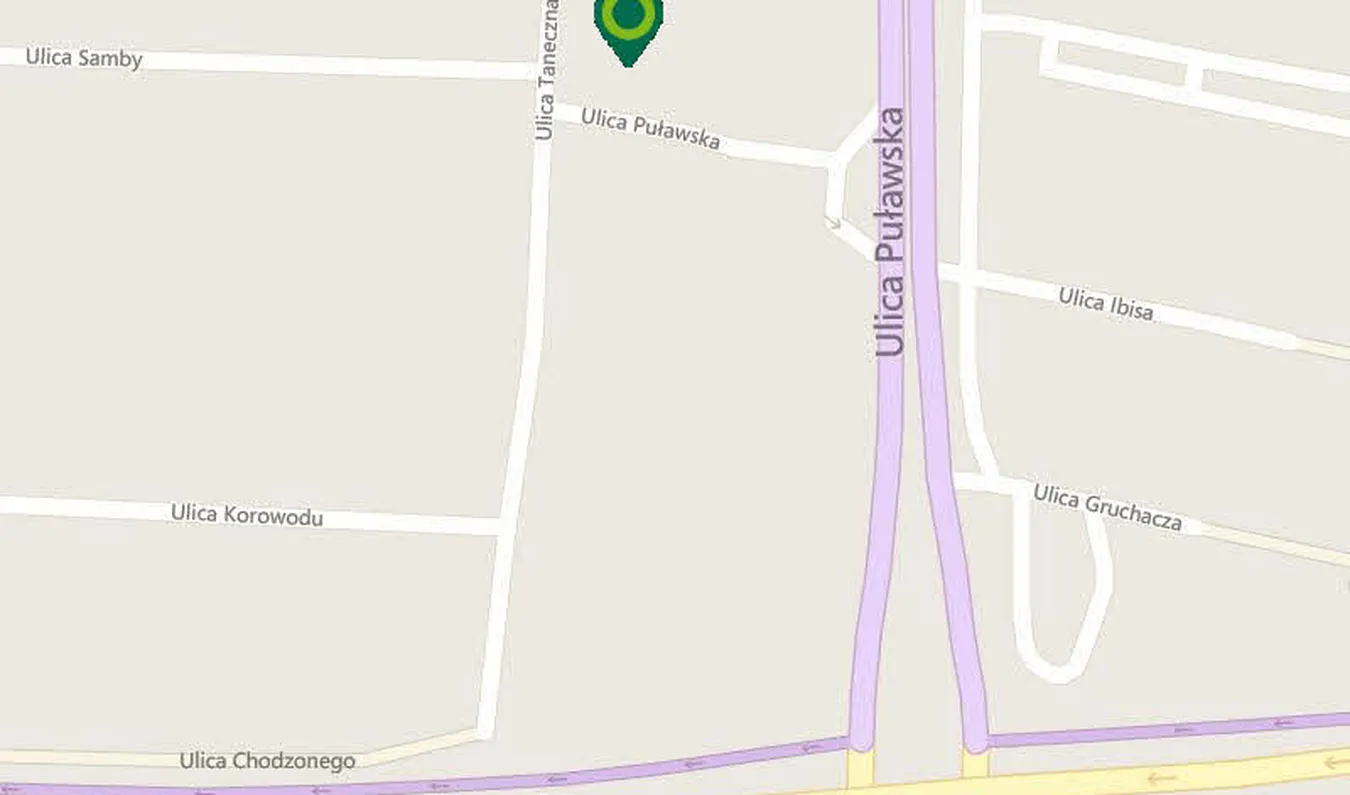Tap the green location pin marker

(x=628, y=24)
